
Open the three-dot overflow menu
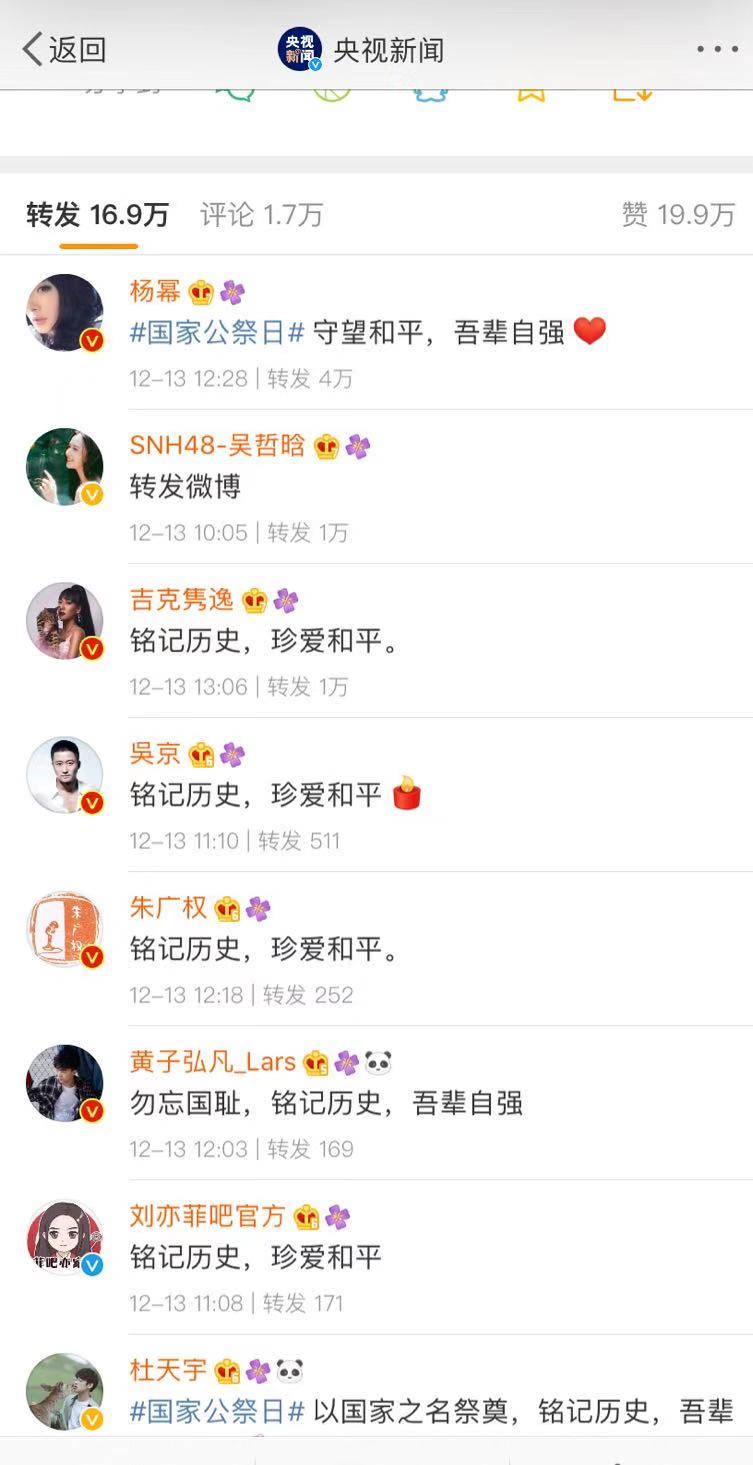pos(716,49)
